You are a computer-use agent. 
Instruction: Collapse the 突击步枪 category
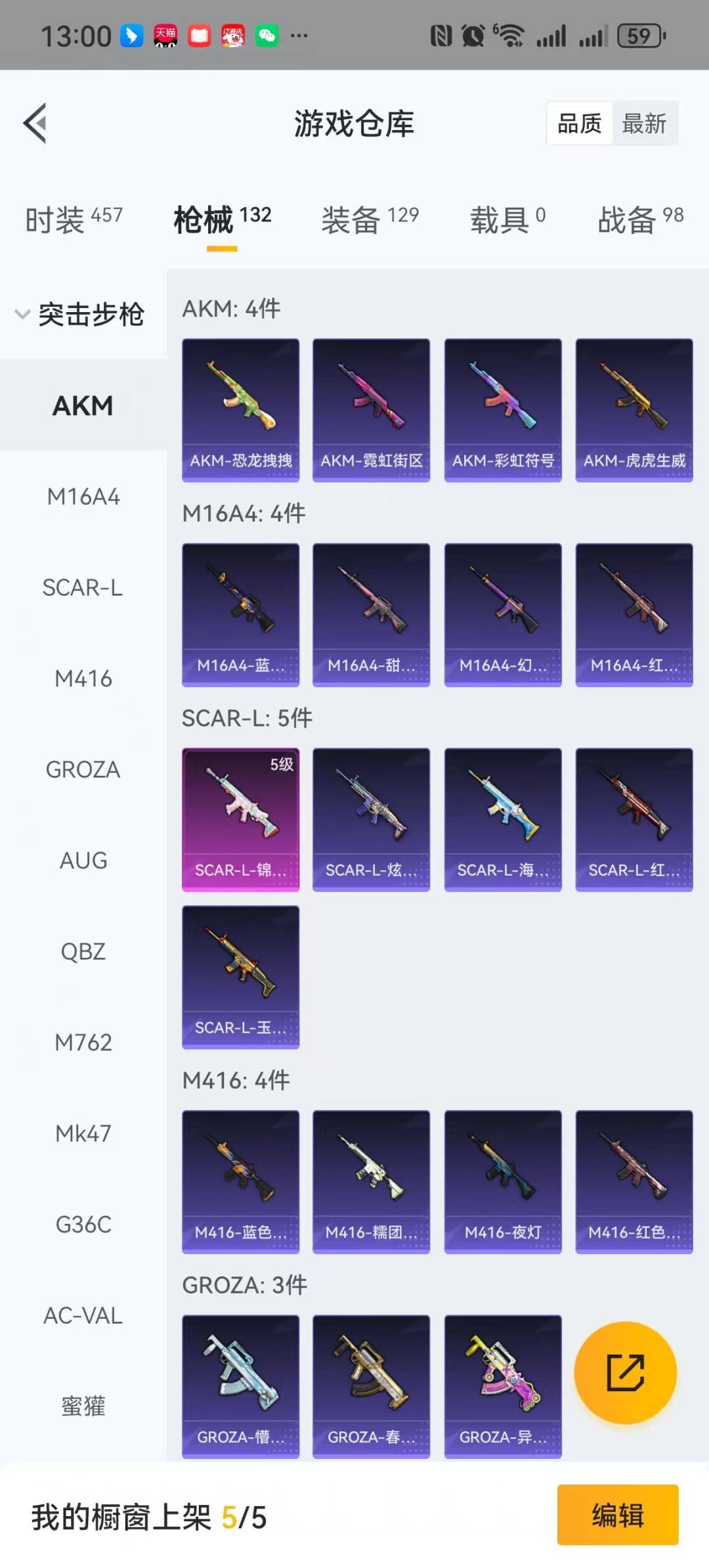(x=79, y=314)
